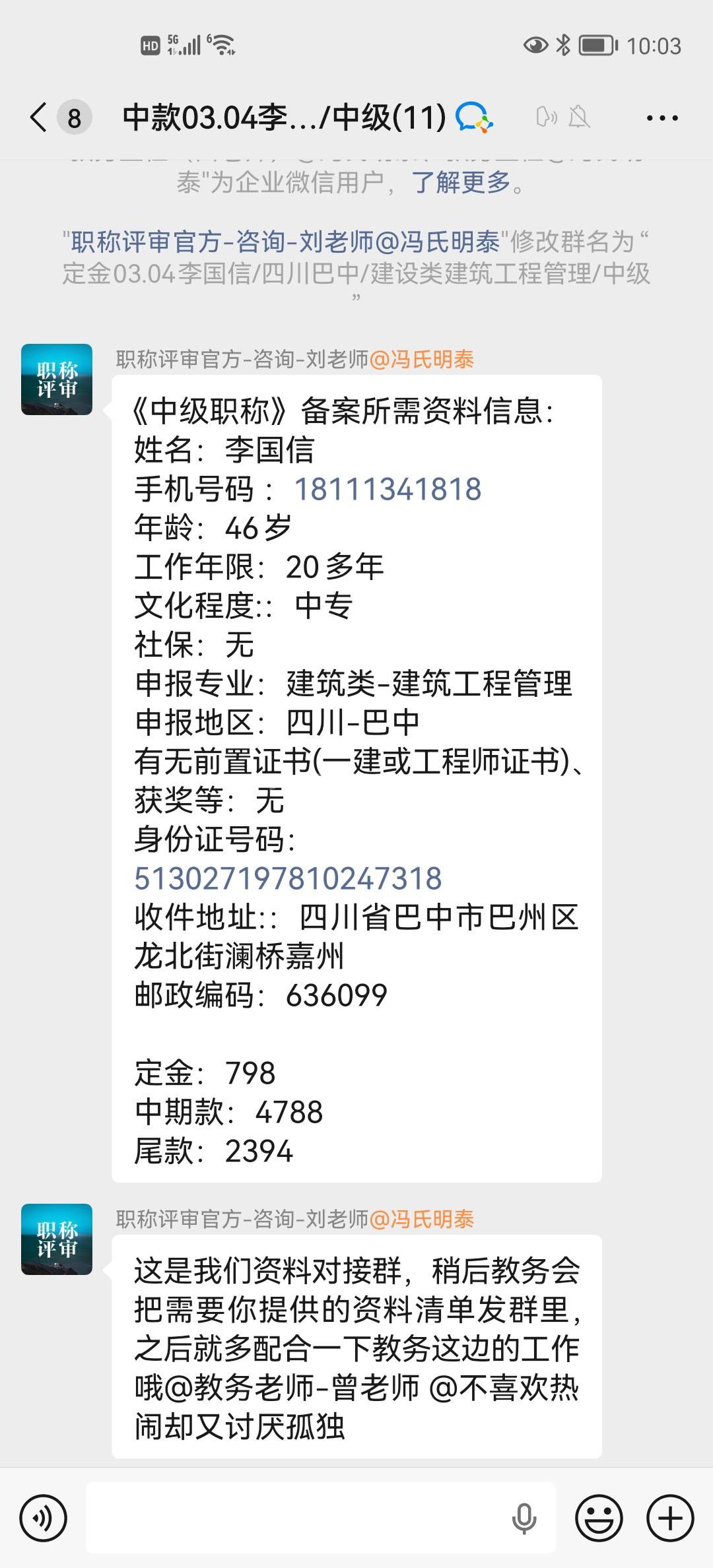
Task: Focus the message text field
Action: pos(297,1518)
